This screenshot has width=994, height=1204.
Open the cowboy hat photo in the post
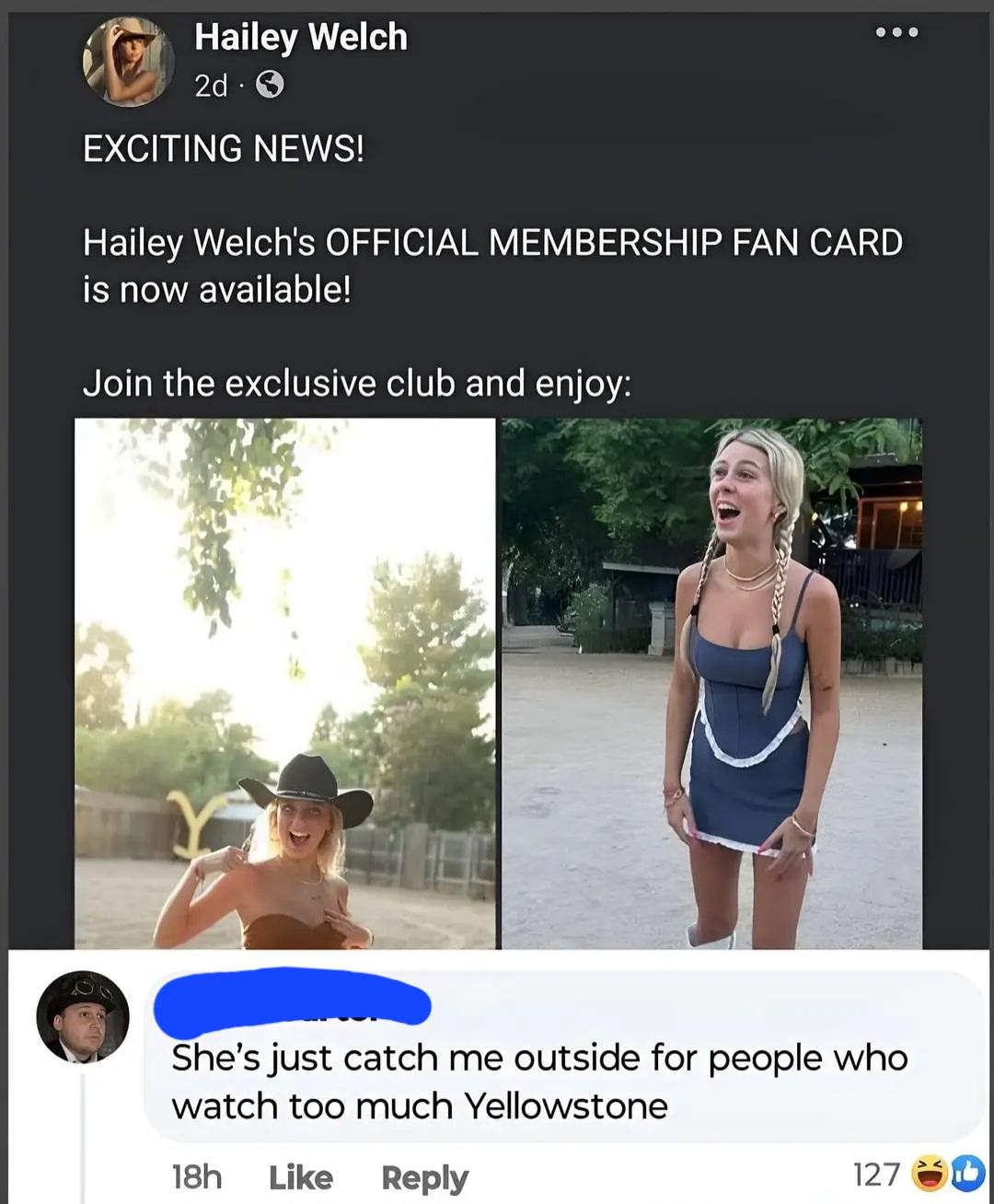(x=284, y=683)
